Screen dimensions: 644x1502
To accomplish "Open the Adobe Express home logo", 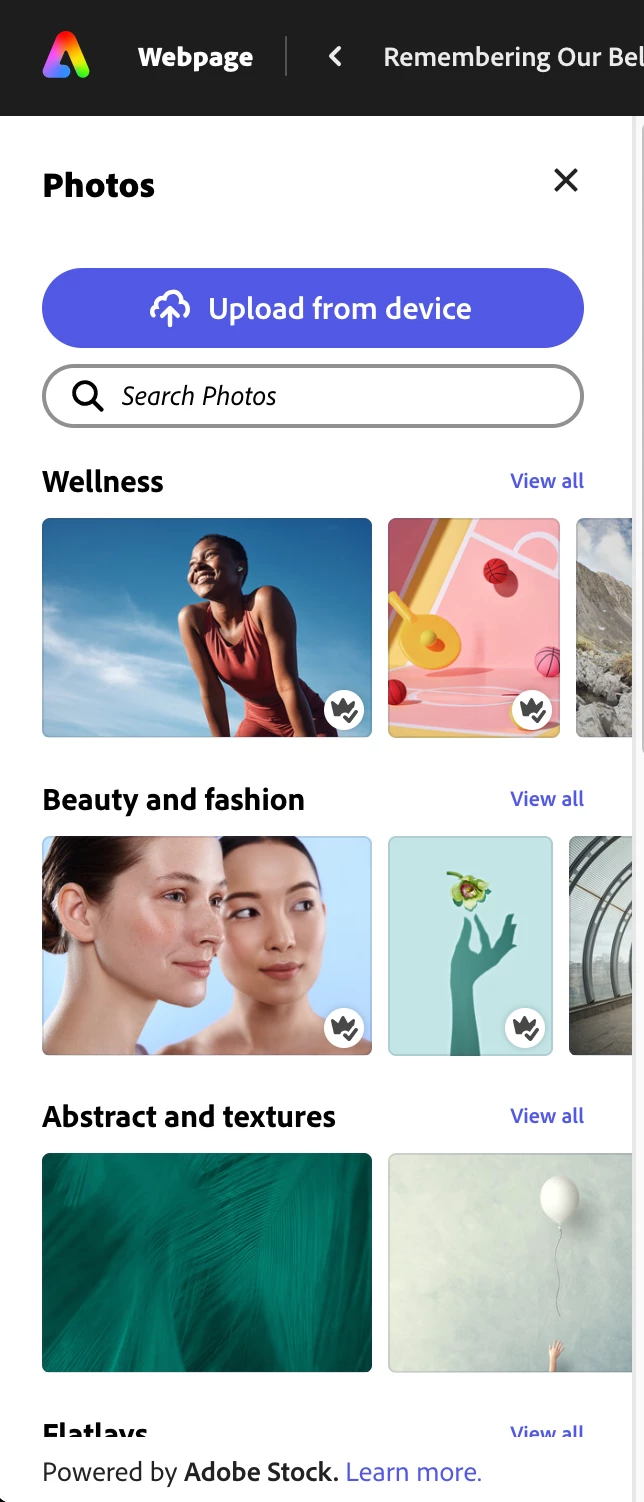I will 66,56.
